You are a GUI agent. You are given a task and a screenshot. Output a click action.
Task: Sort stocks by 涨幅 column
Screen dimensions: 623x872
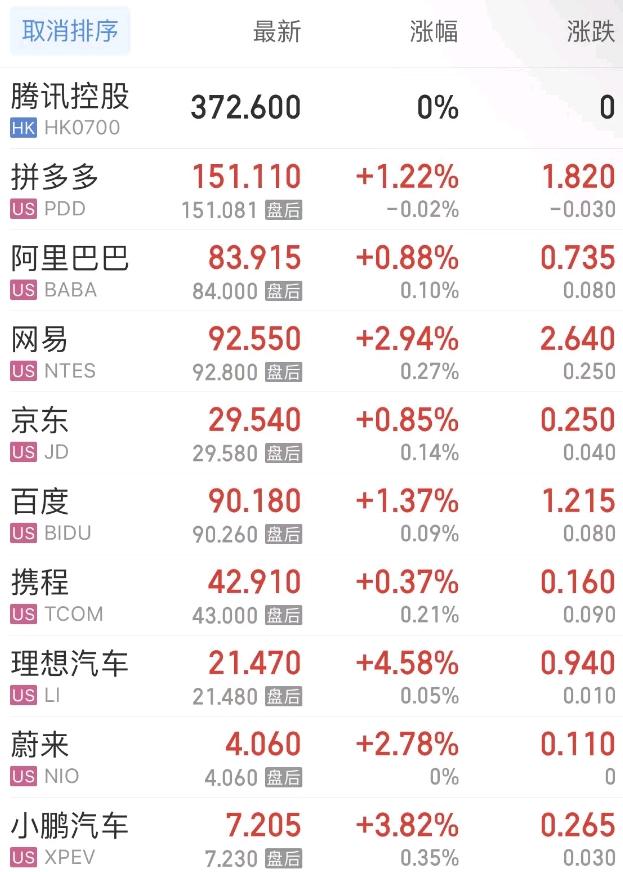tap(434, 32)
